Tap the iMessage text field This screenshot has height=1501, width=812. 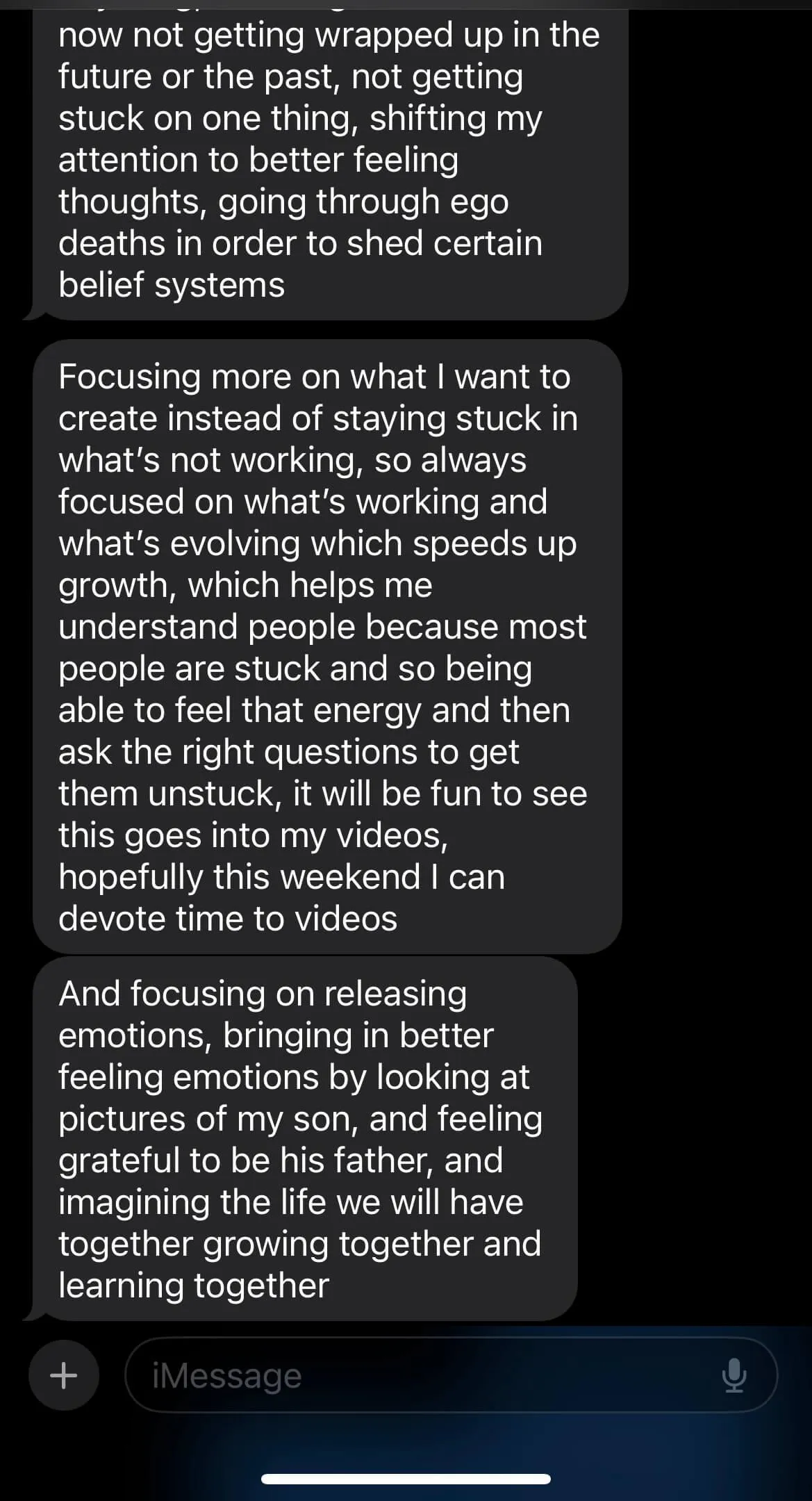(x=451, y=1375)
